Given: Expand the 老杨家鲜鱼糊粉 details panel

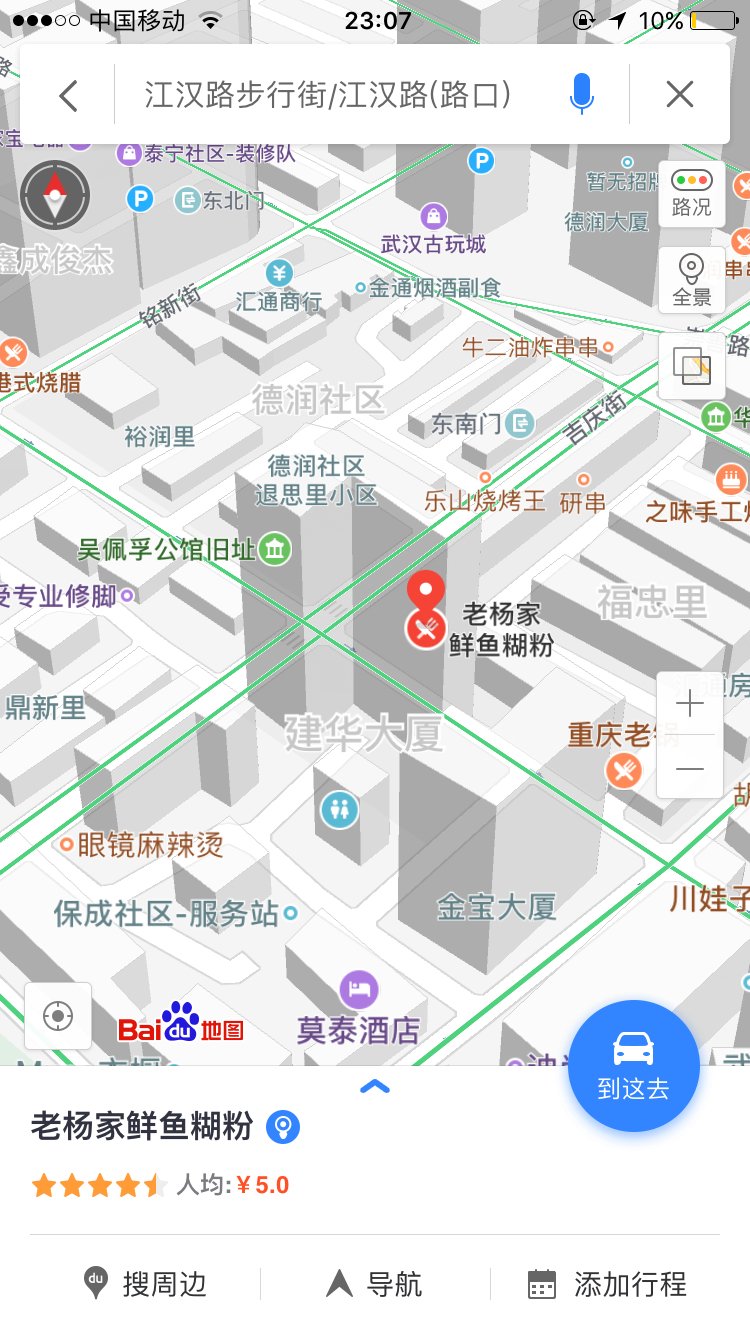Looking at the screenshot, I should coord(374,1087).
